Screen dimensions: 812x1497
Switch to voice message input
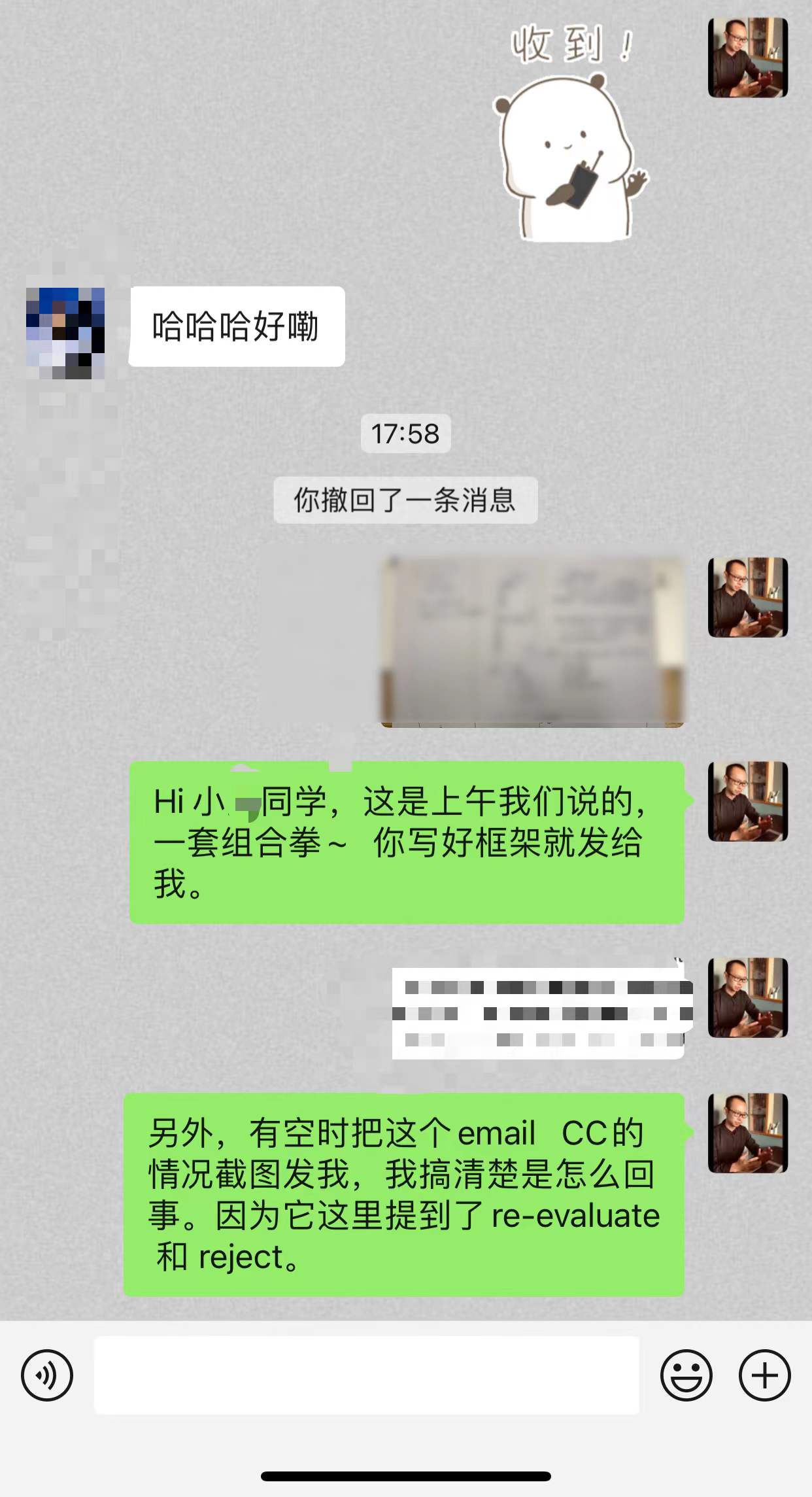pyautogui.click(x=47, y=1375)
